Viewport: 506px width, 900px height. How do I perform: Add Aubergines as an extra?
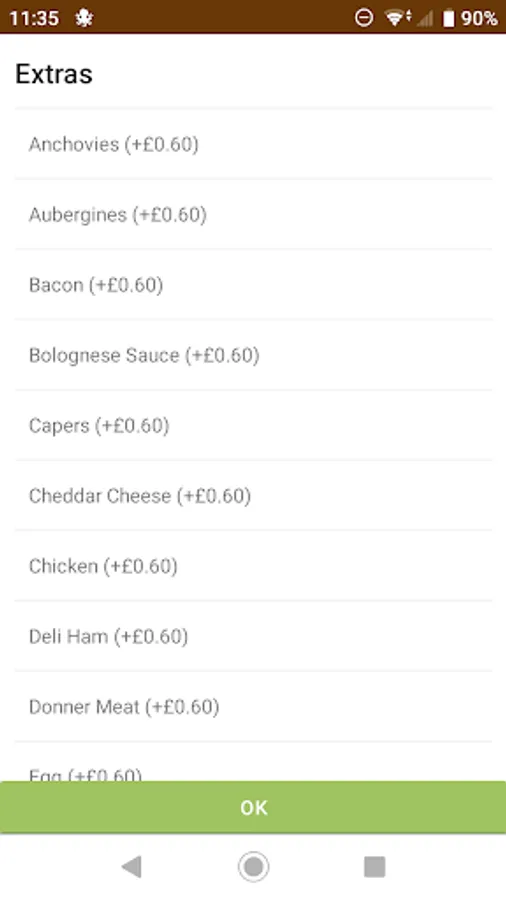pyautogui.click(x=253, y=215)
